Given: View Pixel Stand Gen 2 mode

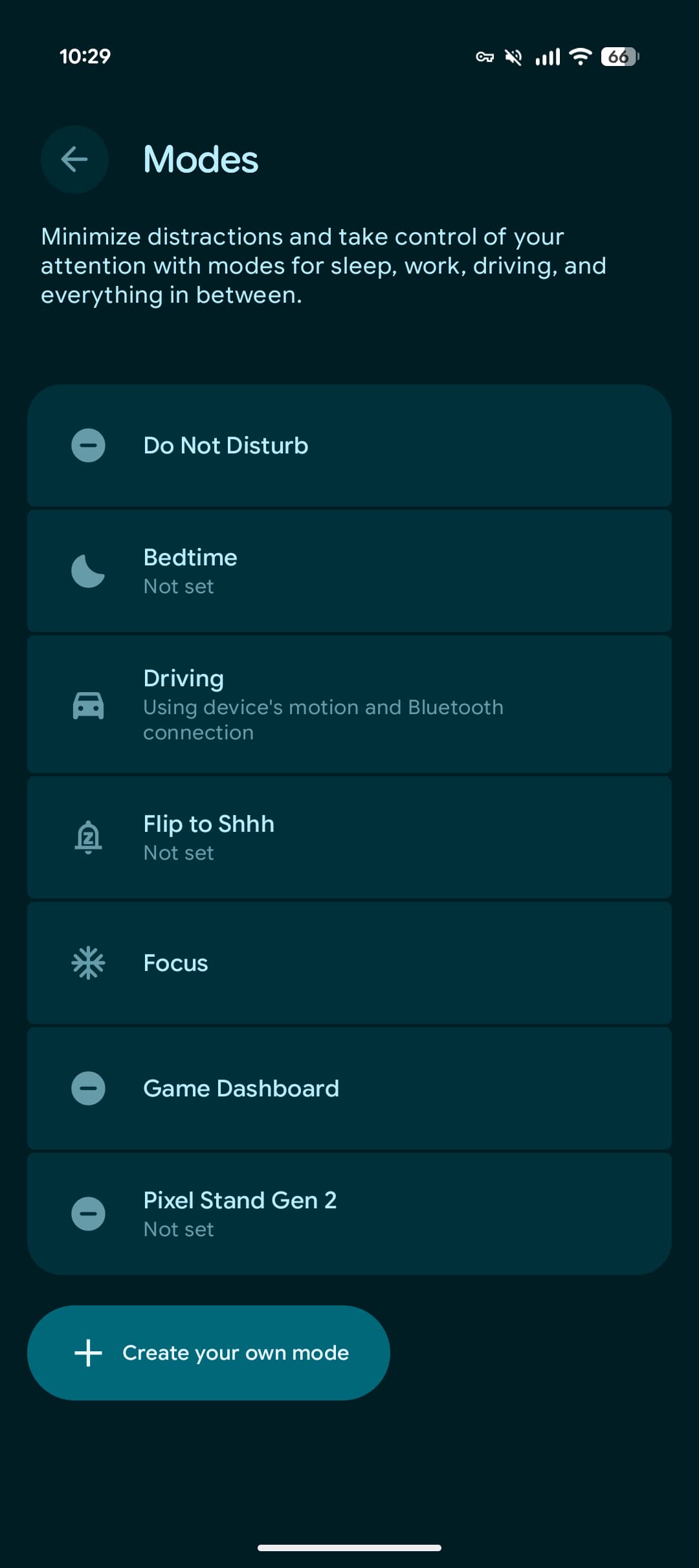Looking at the screenshot, I should click(x=349, y=1214).
